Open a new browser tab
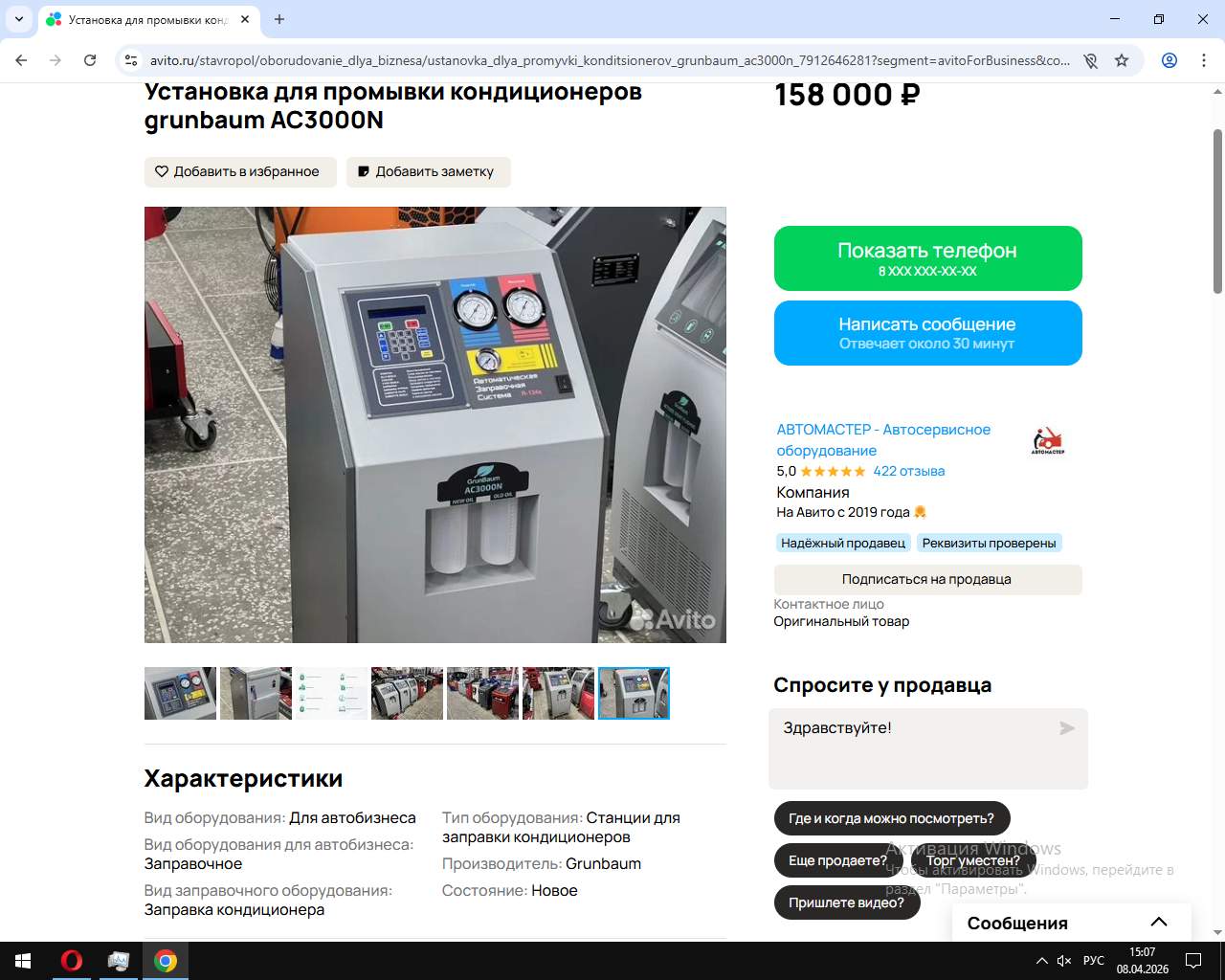The image size is (1225, 980). [x=279, y=19]
